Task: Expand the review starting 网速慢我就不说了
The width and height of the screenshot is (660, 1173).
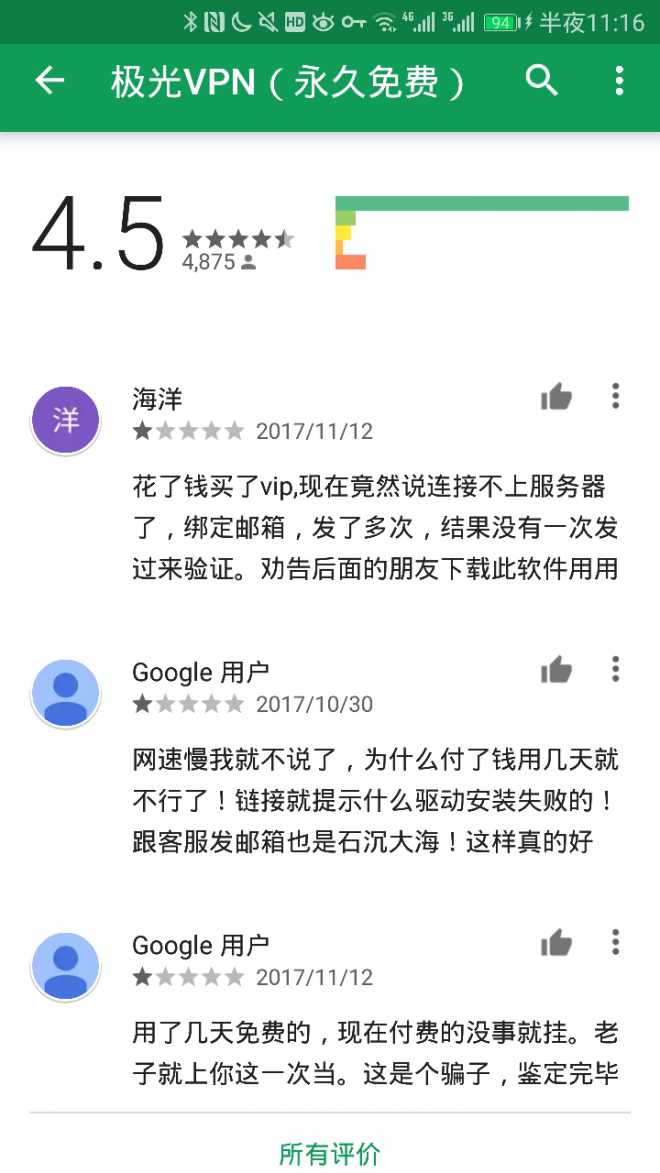Action: point(375,801)
